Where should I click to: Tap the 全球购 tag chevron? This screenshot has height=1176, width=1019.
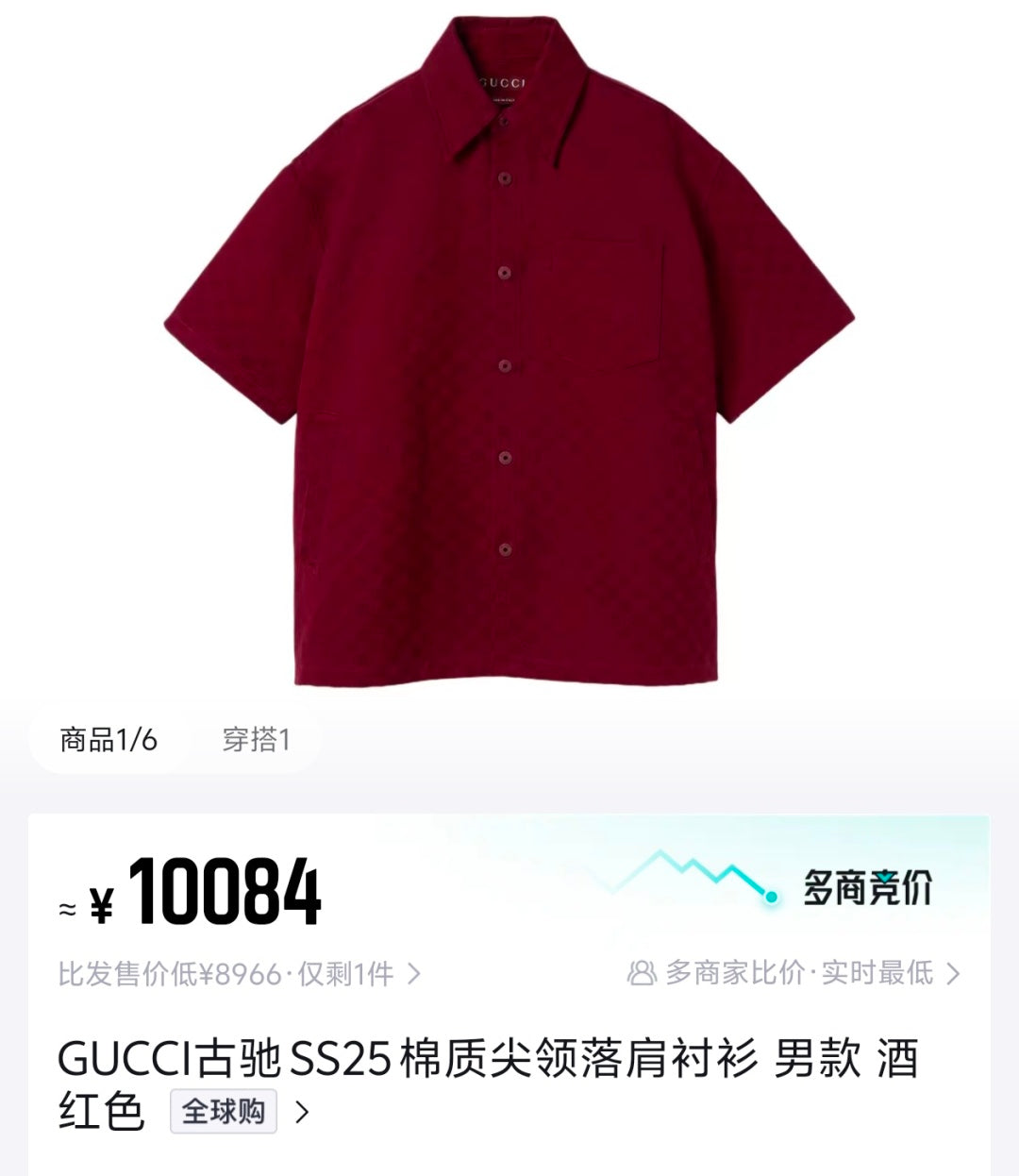click(302, 1113)
